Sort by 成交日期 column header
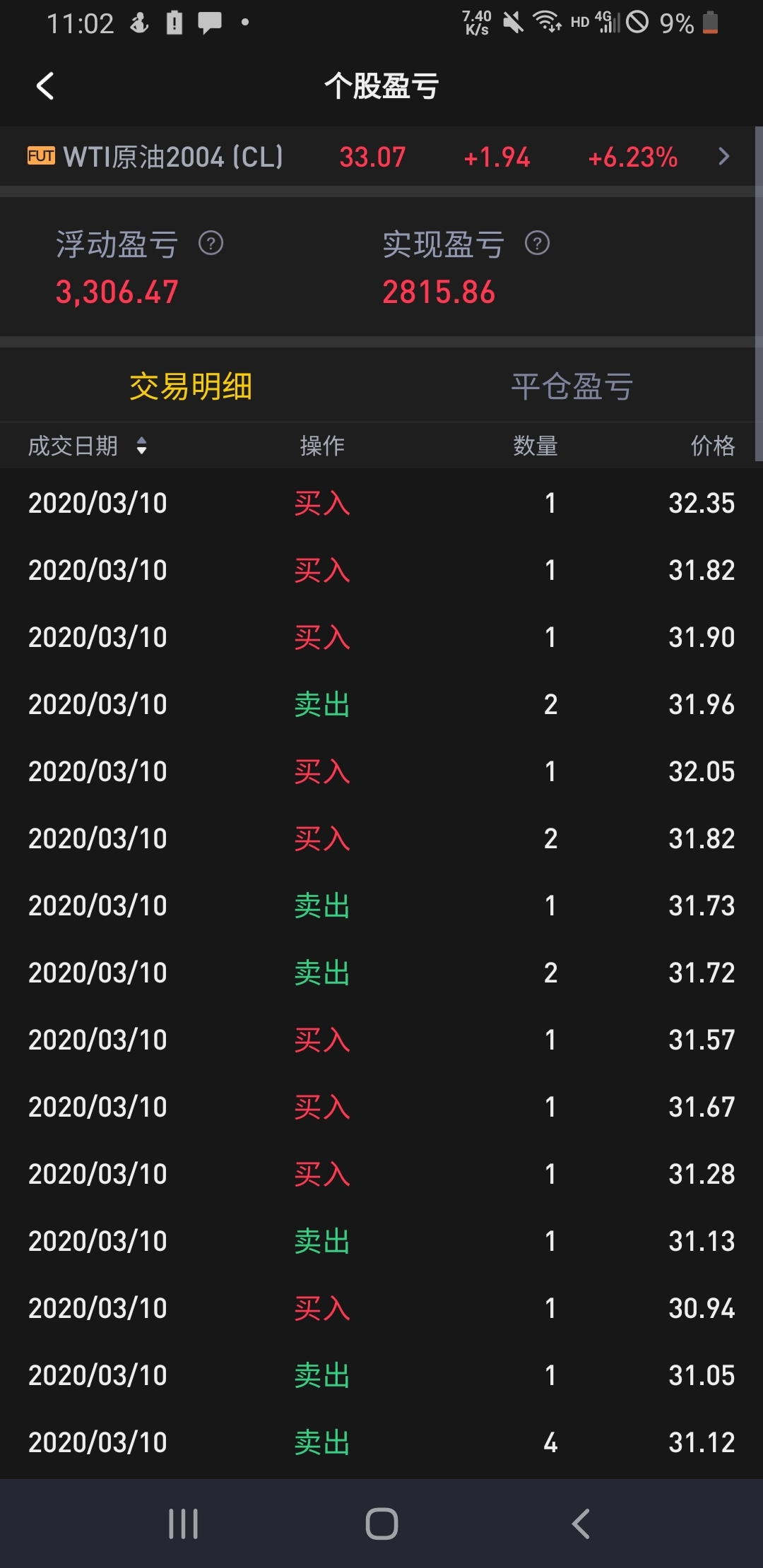This screenshot has height=1568, width=763. (88, 446)
